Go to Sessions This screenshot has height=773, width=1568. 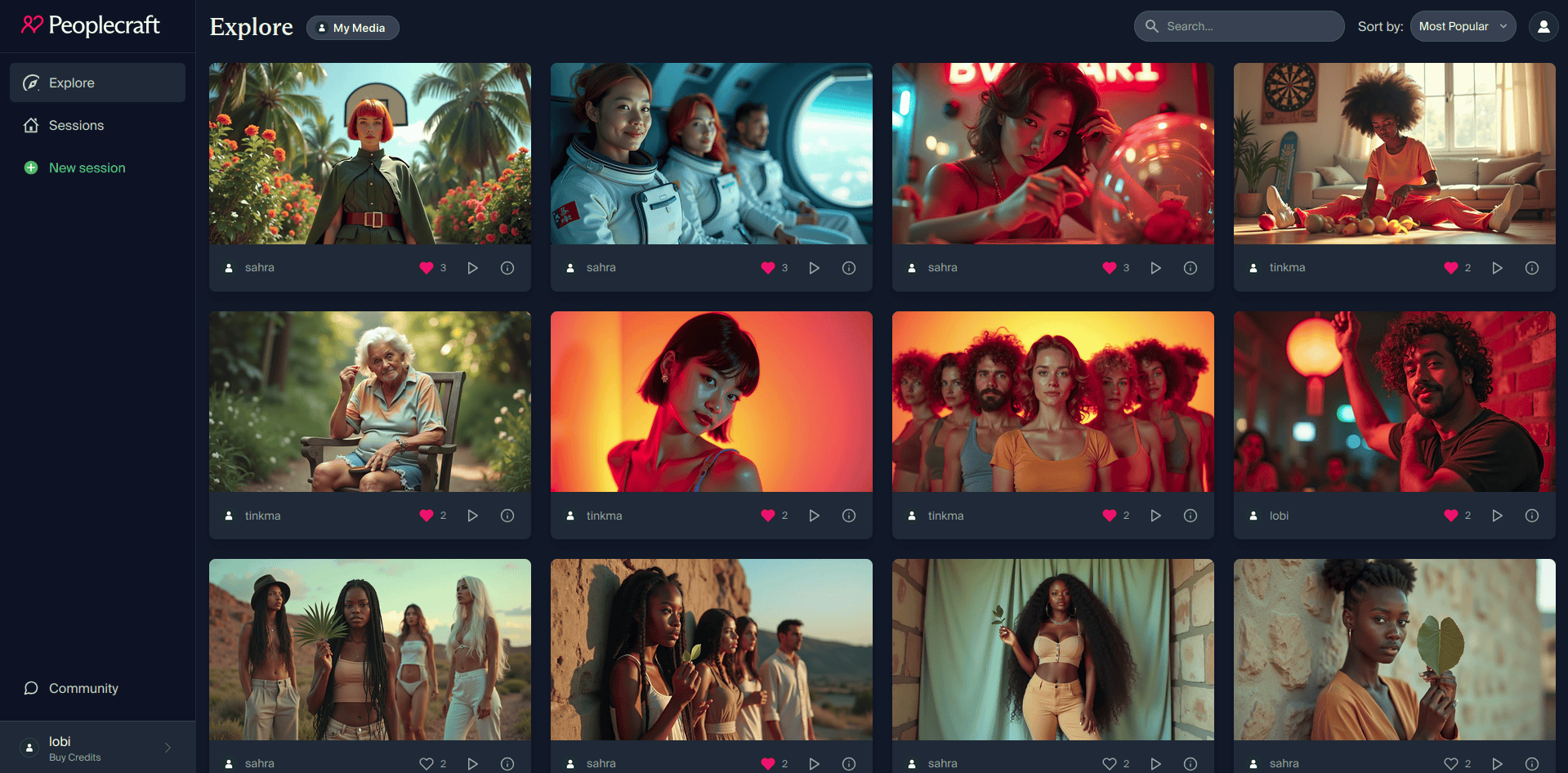(x=76, y=125)
